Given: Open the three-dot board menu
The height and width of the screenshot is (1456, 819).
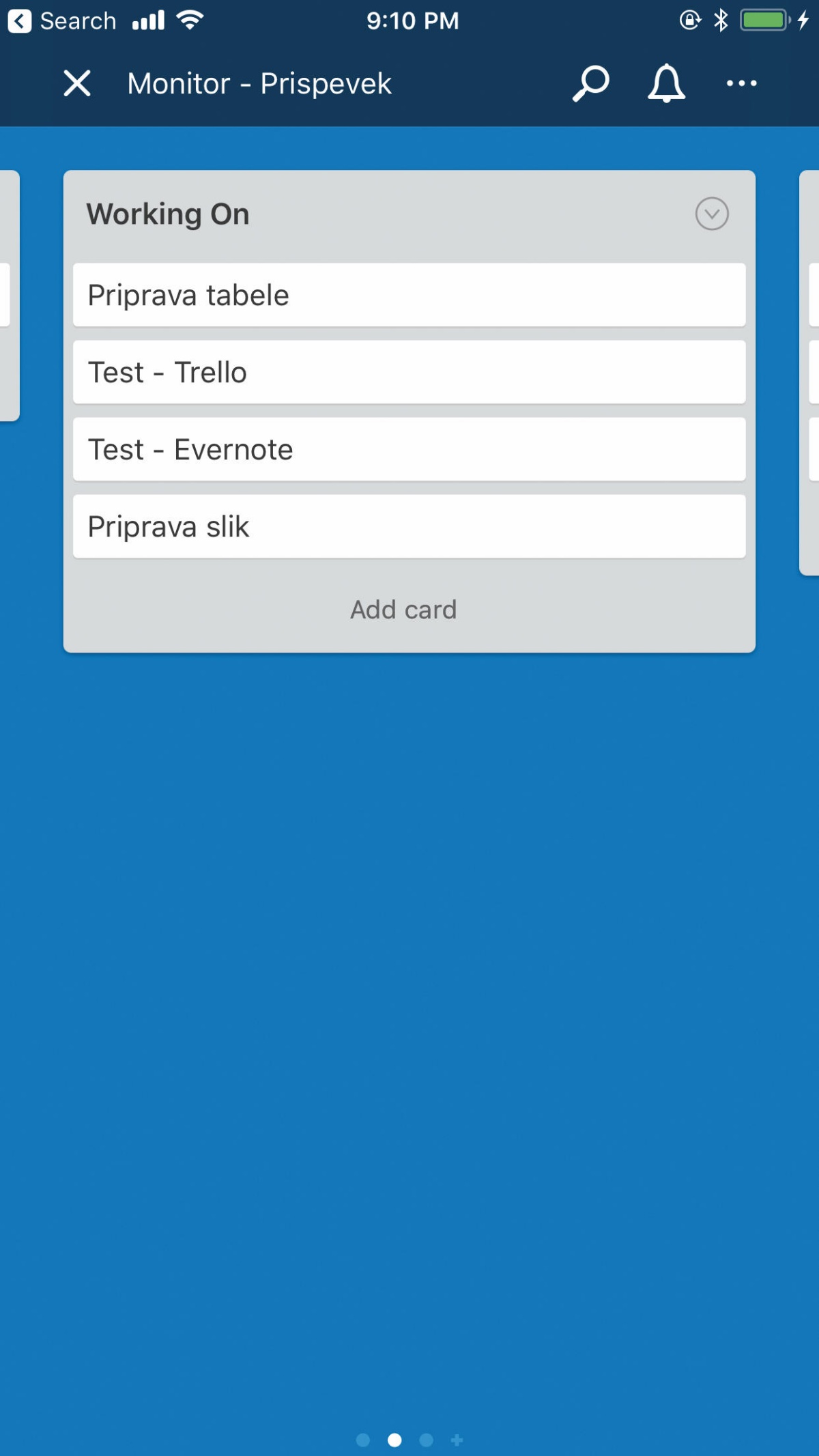Looking at the screenshot, I should tap(741, 83).
